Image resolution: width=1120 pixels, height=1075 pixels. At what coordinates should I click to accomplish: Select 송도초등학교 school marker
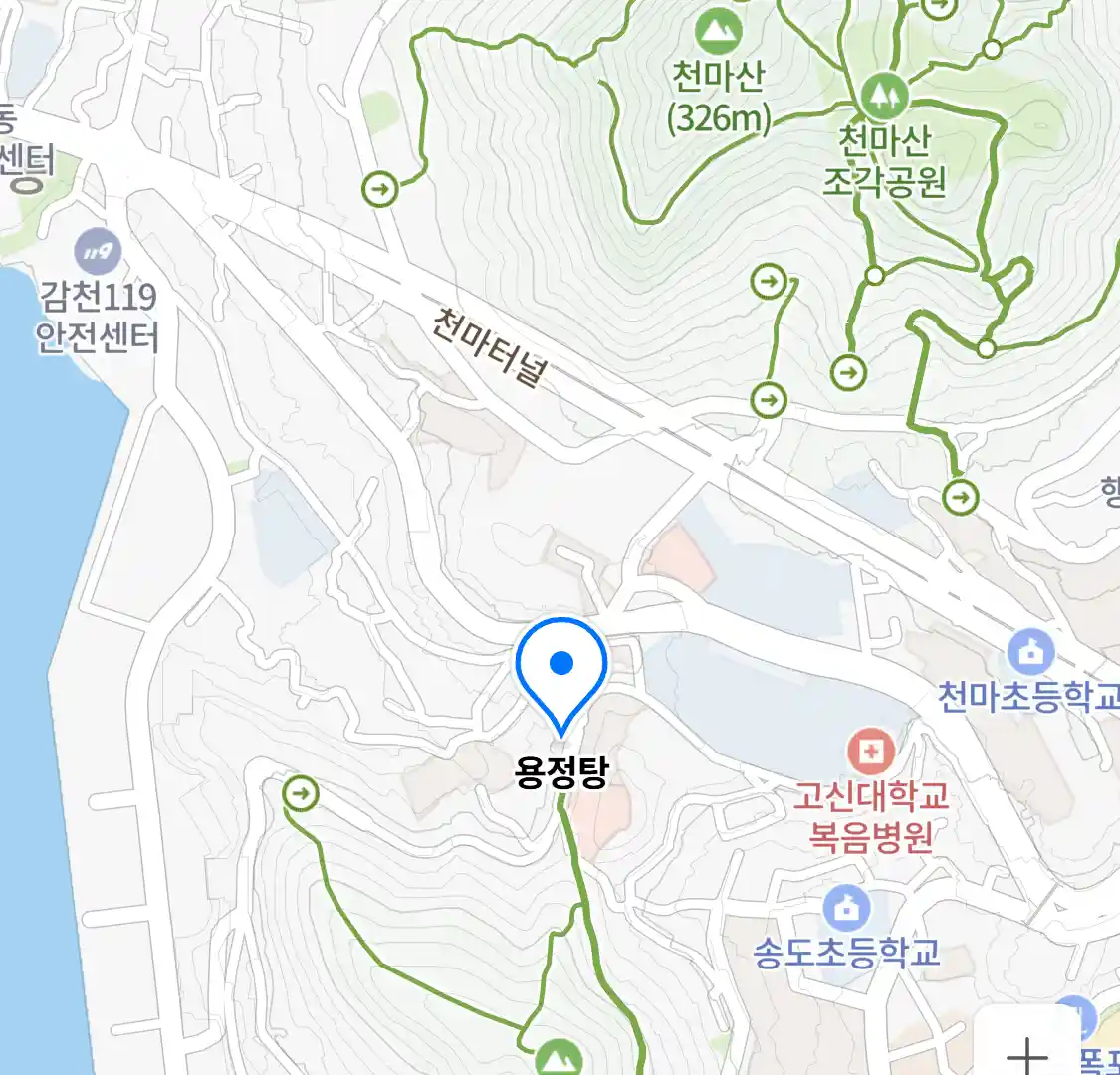pyautogui.click(x=846, y=908)
